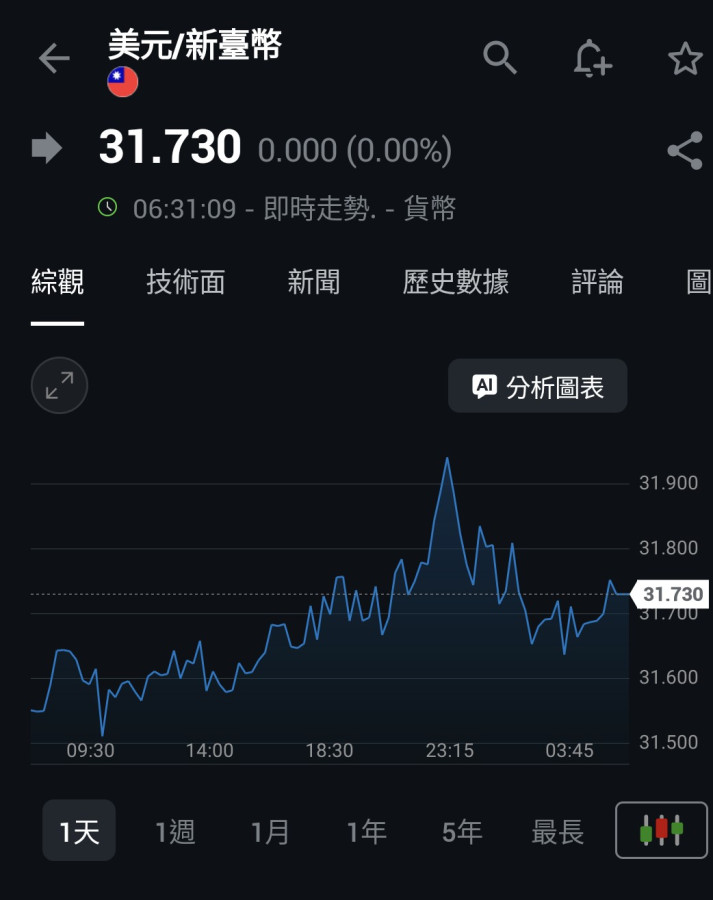Open the search magnifier

[x=499, y=58]
